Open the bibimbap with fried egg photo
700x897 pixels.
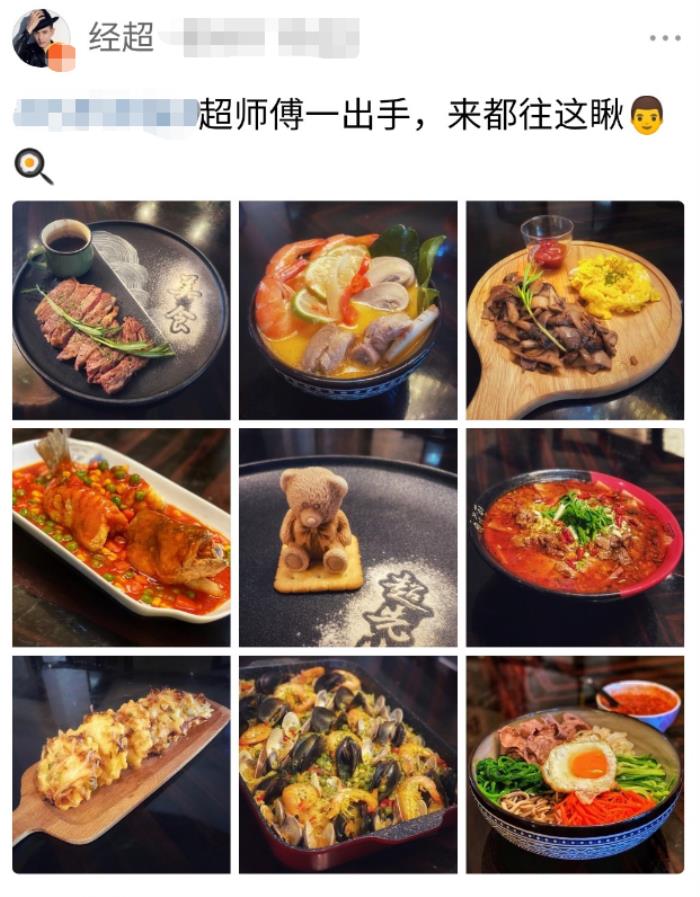(575, 764)
